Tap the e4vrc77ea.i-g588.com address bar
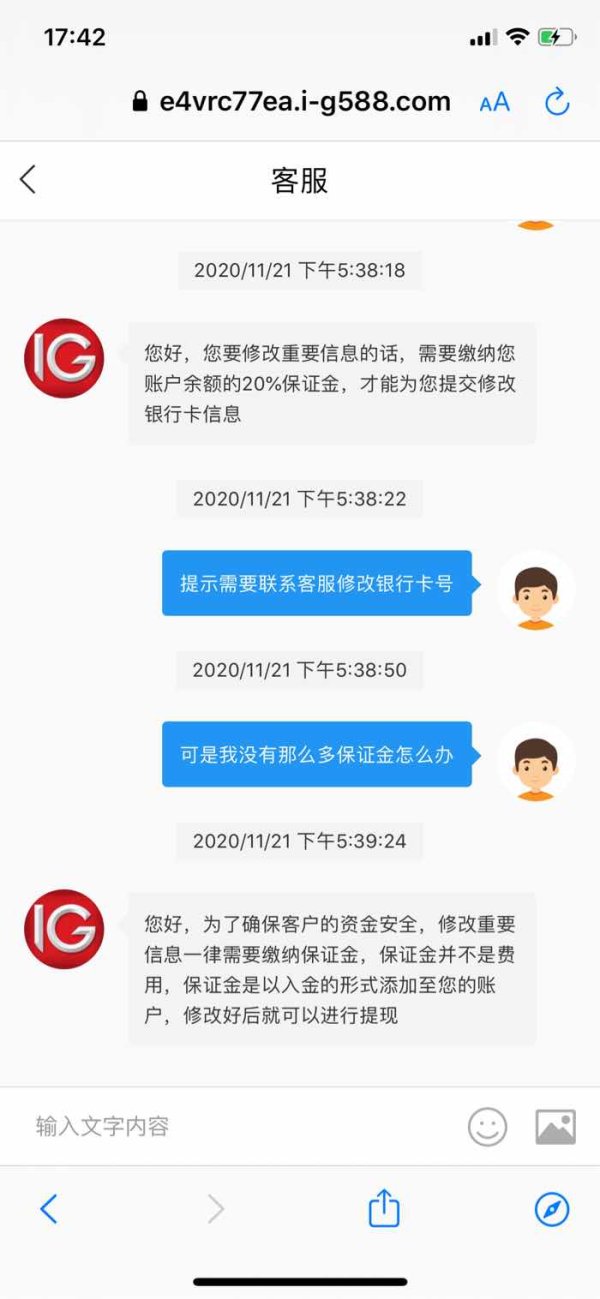Screen dimensions: 600x1299 (x=291, y=101)
